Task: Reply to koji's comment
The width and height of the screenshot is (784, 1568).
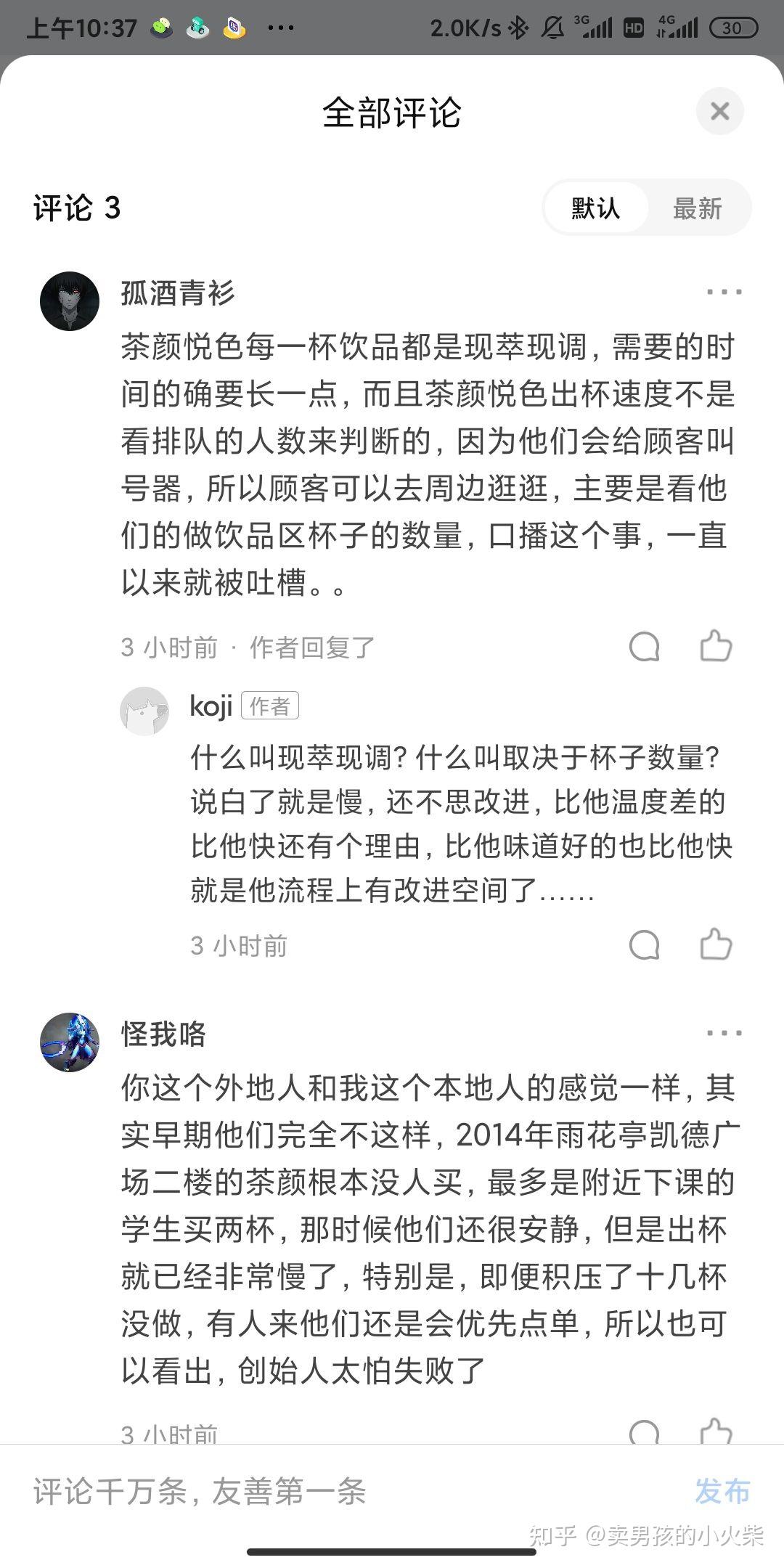Action: 644,945
